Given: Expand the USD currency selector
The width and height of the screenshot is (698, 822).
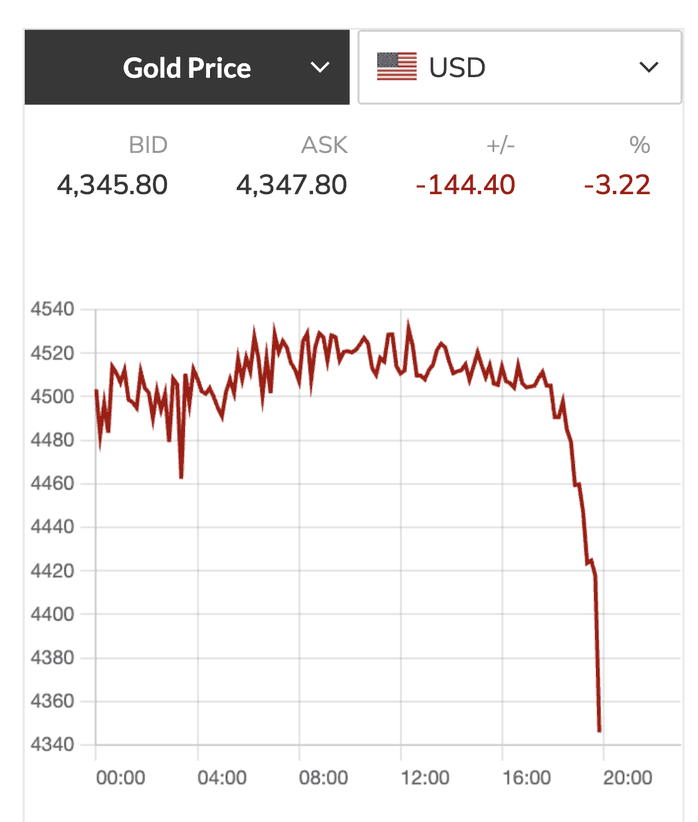Looking at the screenshot, I should click(x=519, y=68).
